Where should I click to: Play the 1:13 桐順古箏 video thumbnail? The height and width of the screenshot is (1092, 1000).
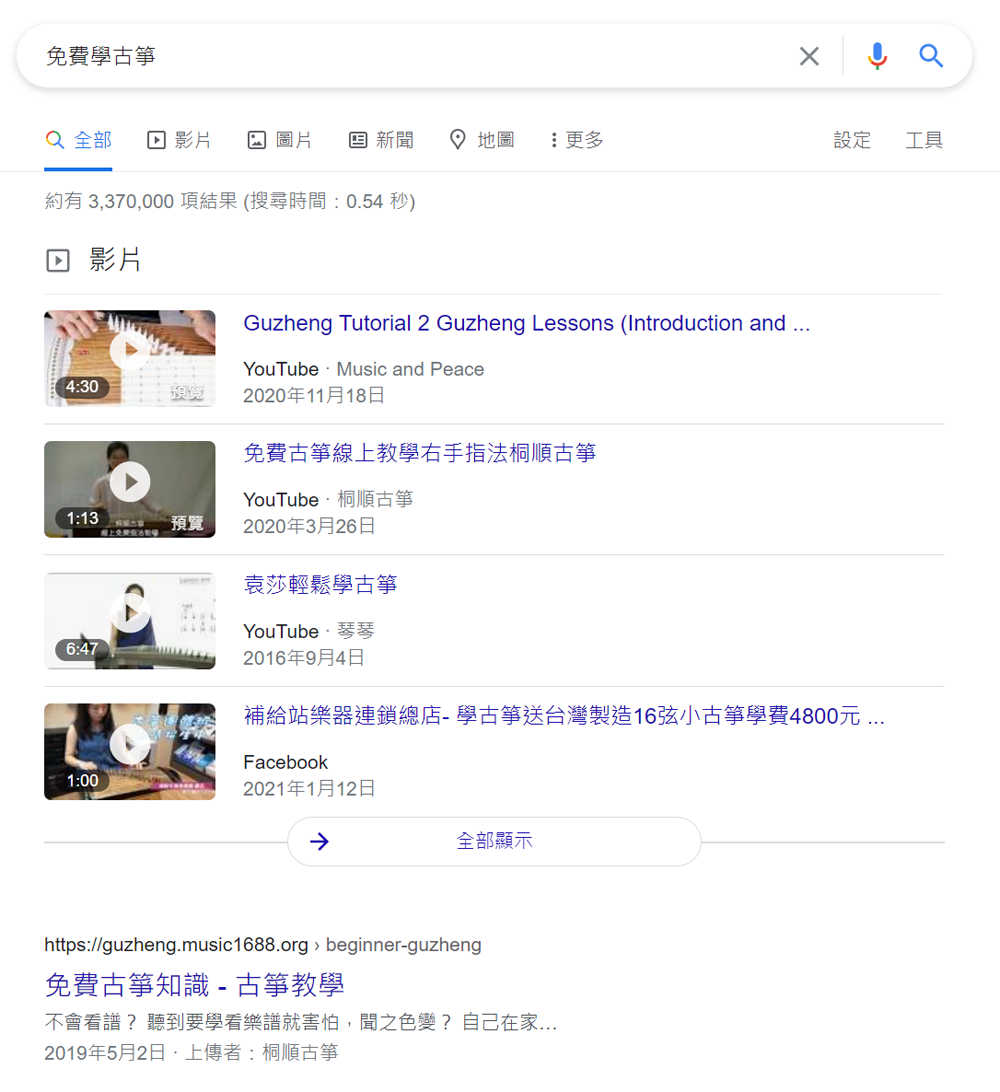pyautogui.click(x=130, y=489)
